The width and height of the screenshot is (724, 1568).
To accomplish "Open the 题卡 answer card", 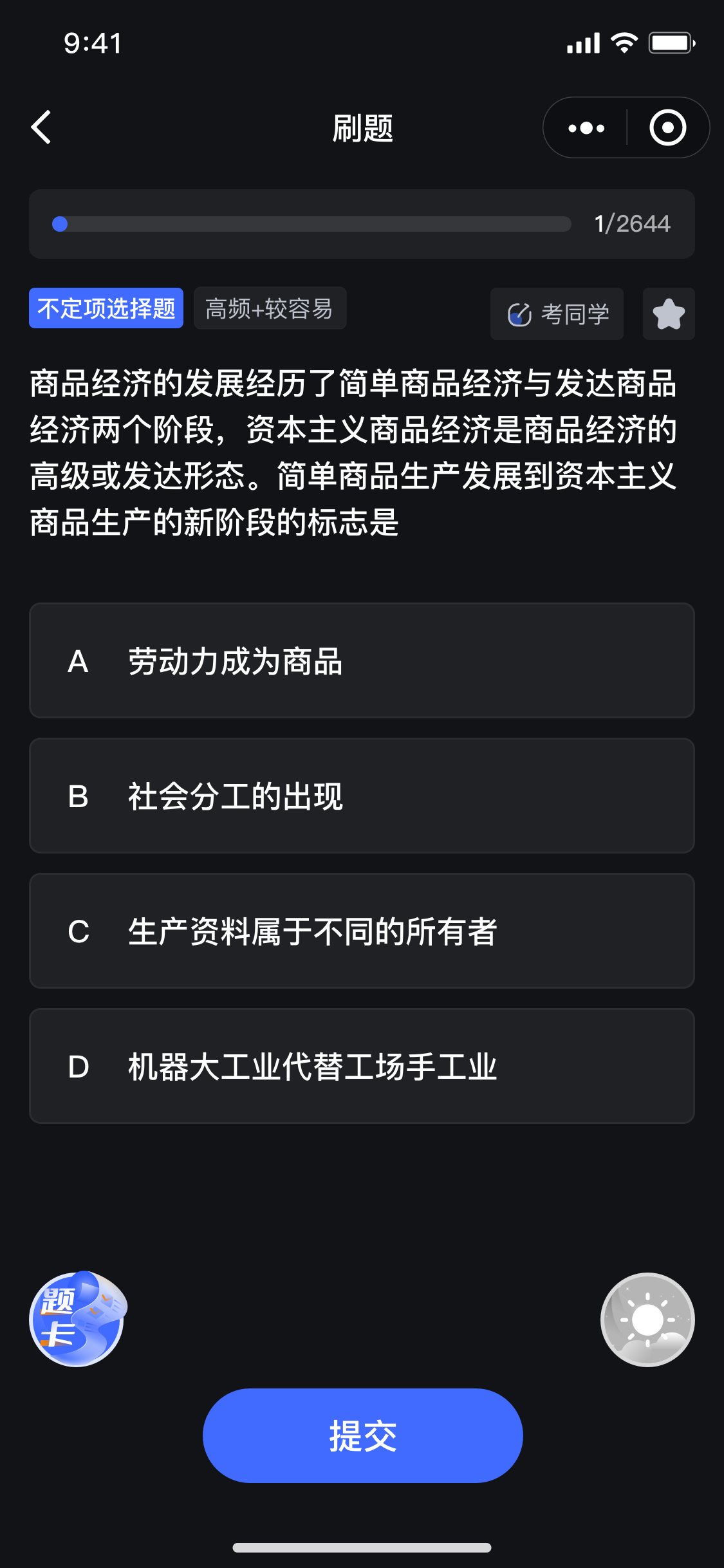I will (x=77, y=1319).
